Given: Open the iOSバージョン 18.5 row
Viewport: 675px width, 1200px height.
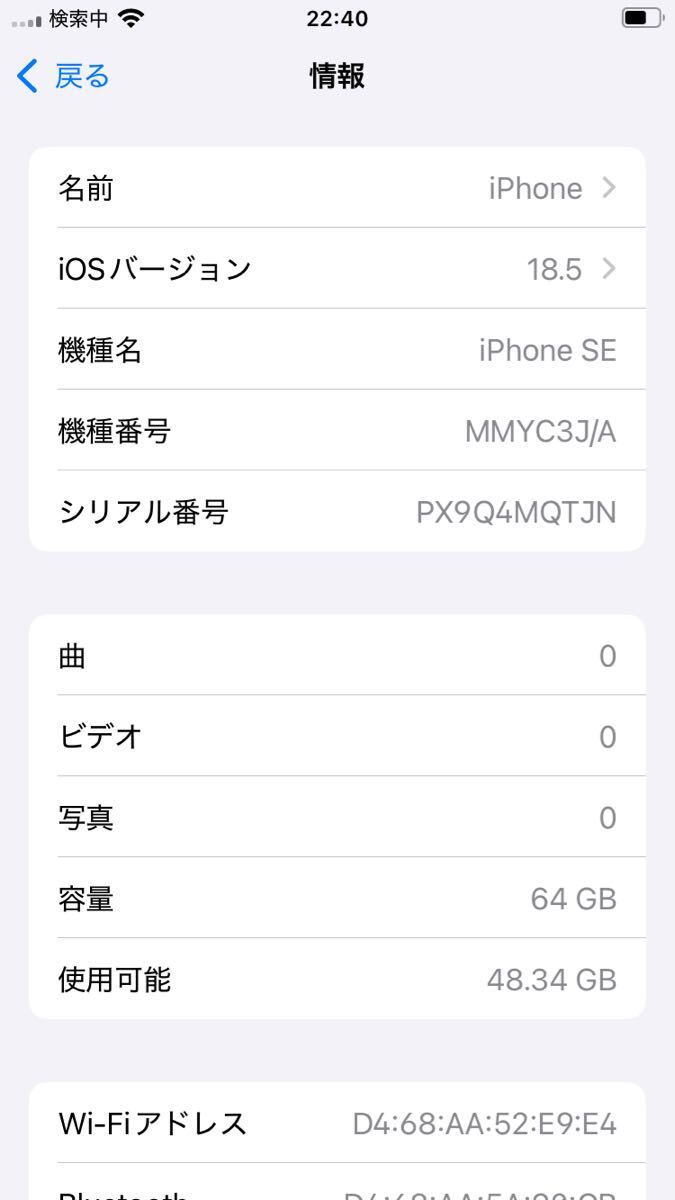Looking at the screenshot, I should (x=337, y=269).
